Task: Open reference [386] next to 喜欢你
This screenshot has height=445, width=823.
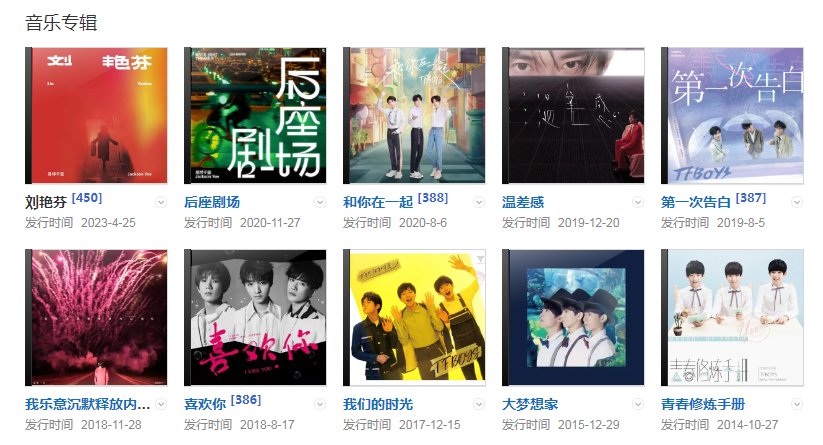Action: pyautogui.click(x=246, y=400)
